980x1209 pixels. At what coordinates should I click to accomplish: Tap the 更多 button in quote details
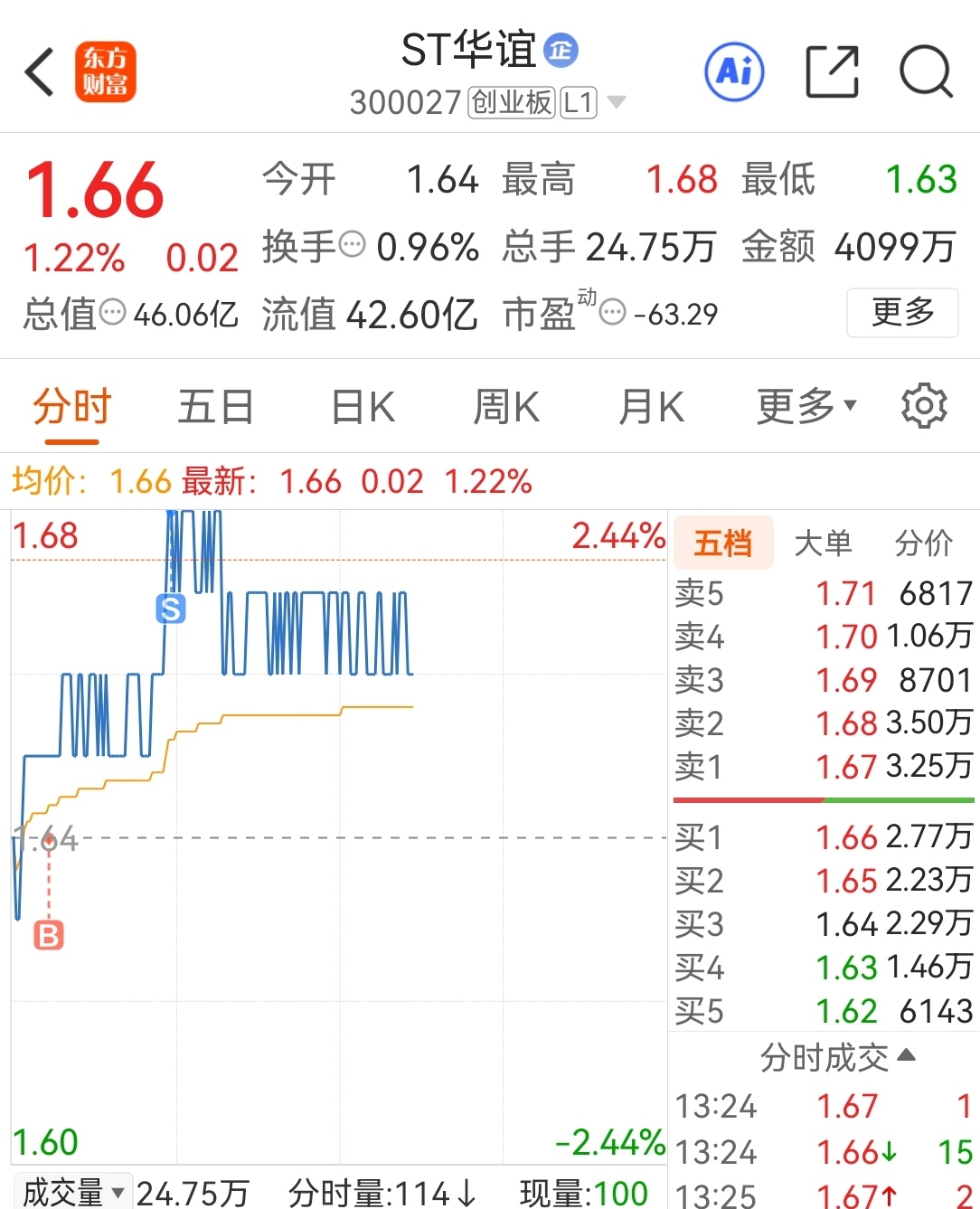pos(902,313)
